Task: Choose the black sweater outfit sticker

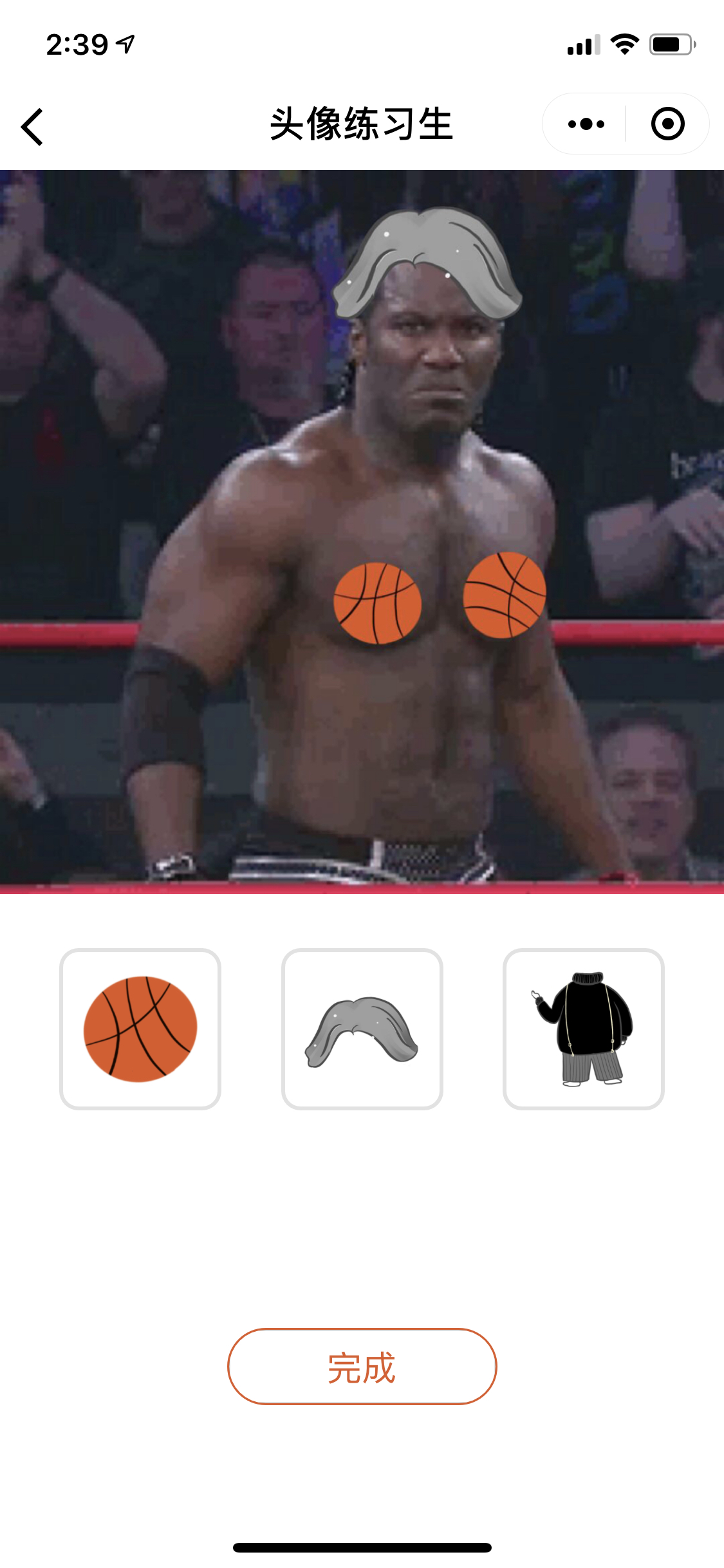Action: (x=583, y=1029)
